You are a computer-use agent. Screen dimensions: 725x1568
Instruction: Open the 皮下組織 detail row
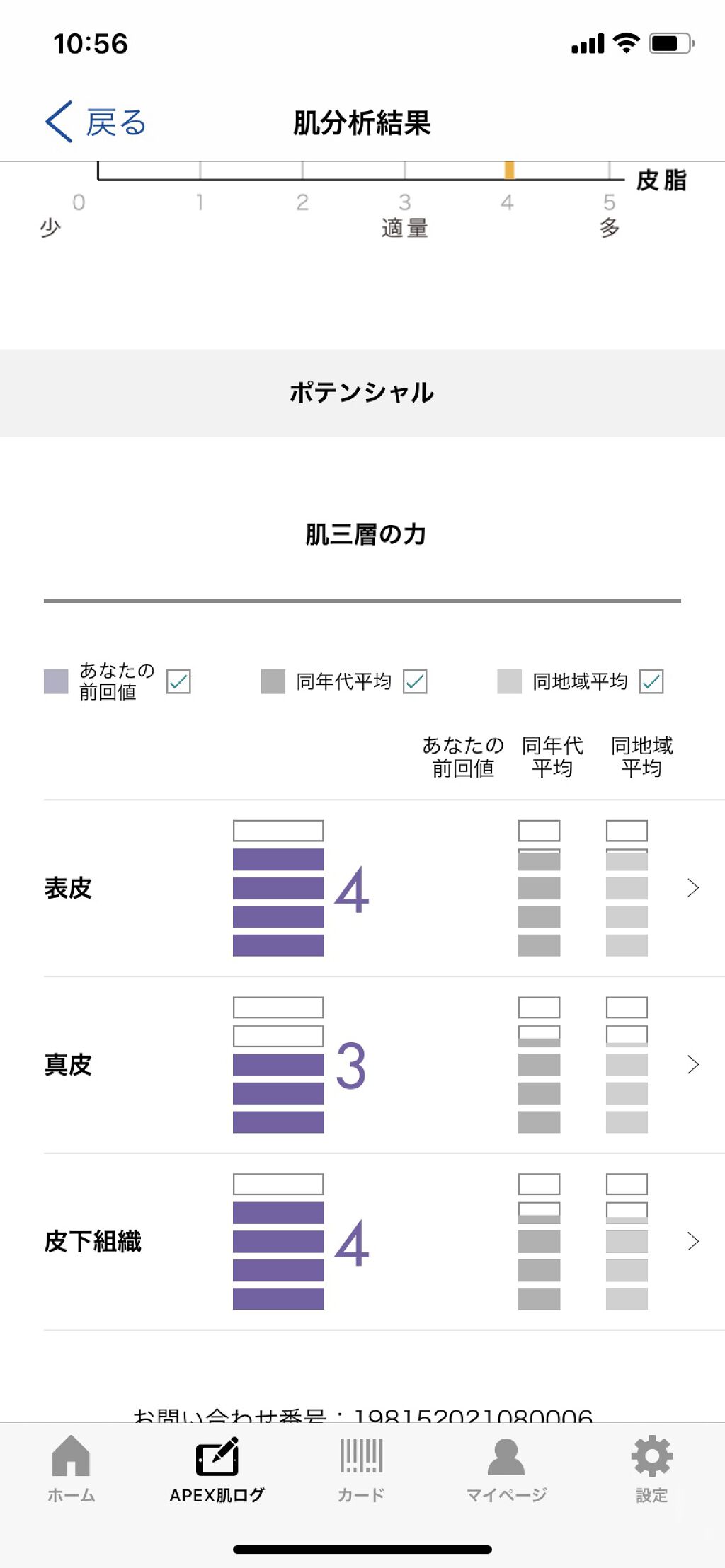pos(384,1242)
